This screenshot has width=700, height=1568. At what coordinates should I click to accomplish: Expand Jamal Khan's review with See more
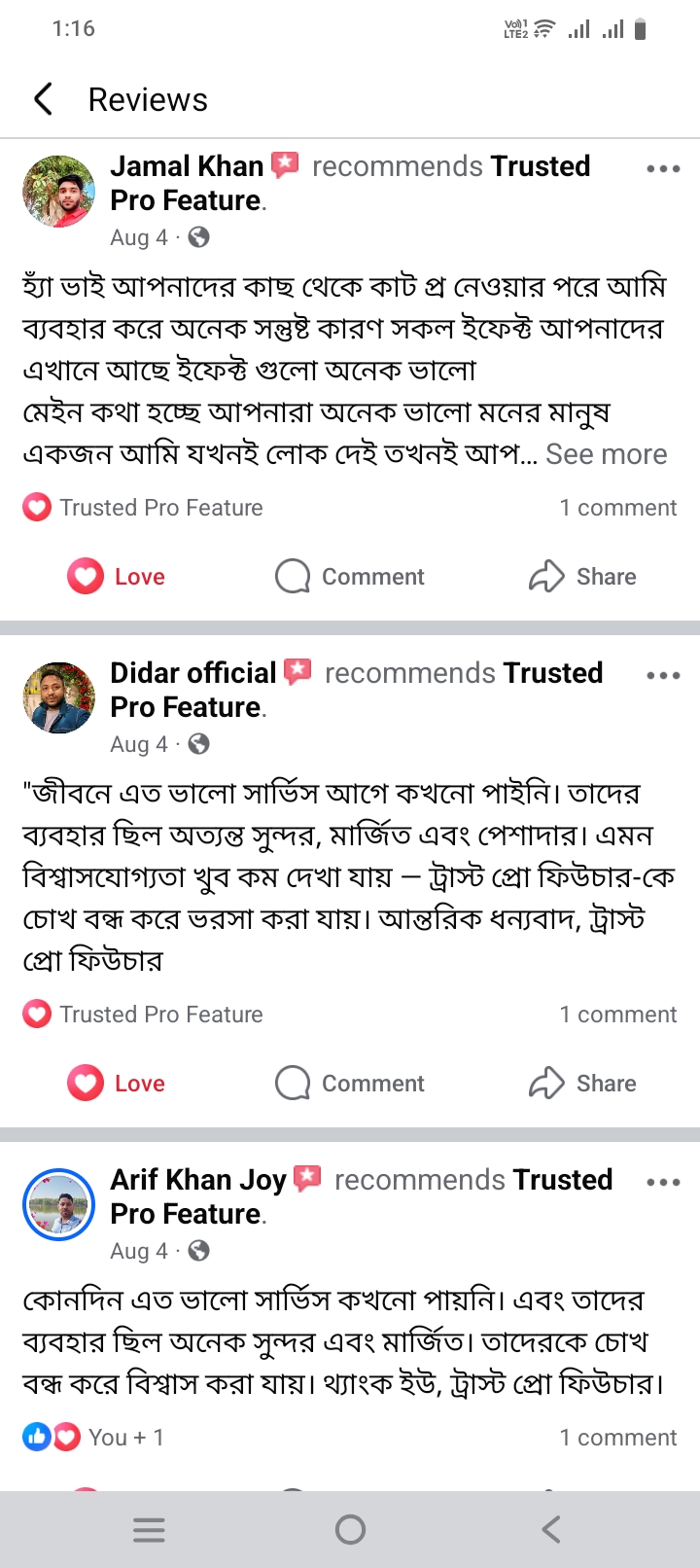606,454
